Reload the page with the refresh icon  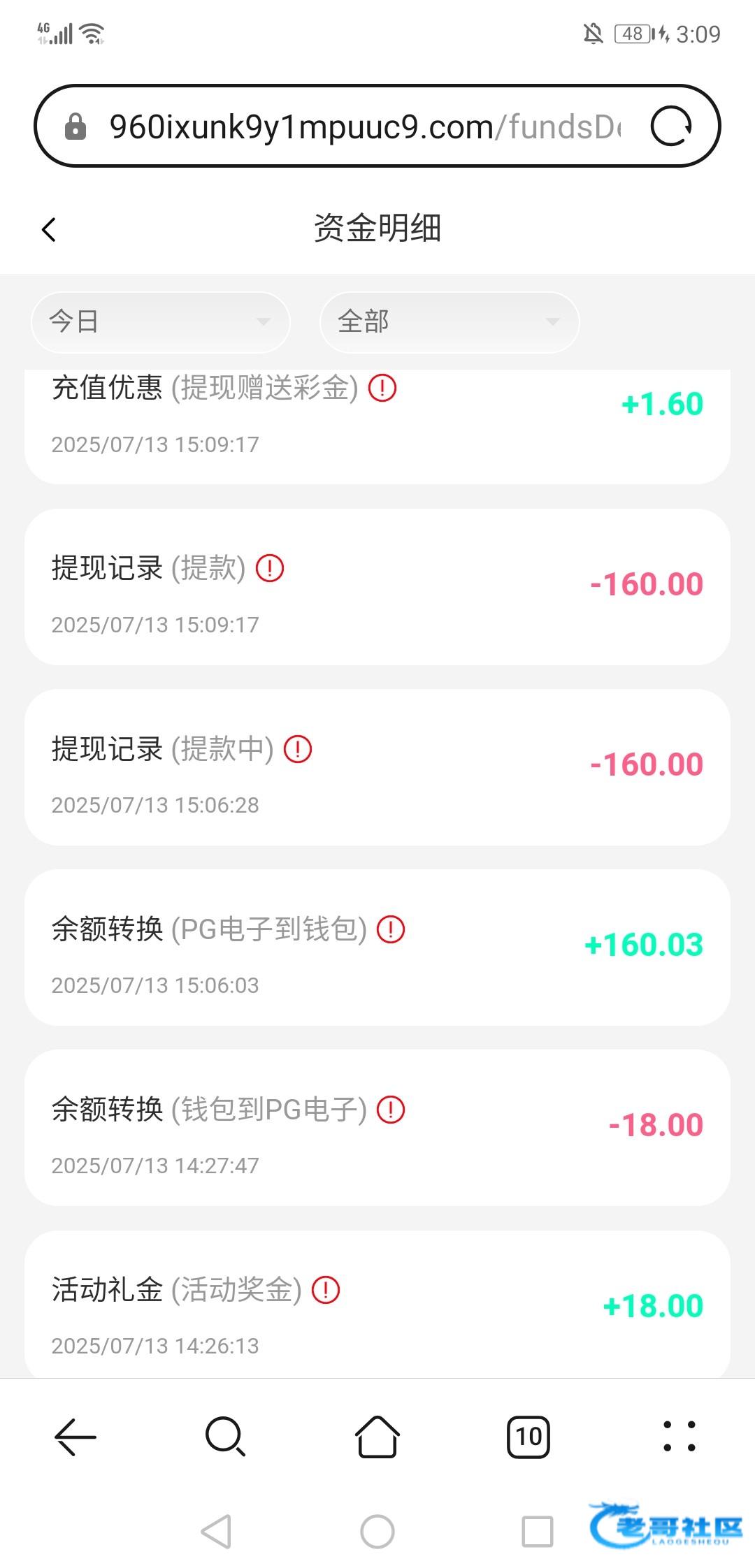[671, 126]
